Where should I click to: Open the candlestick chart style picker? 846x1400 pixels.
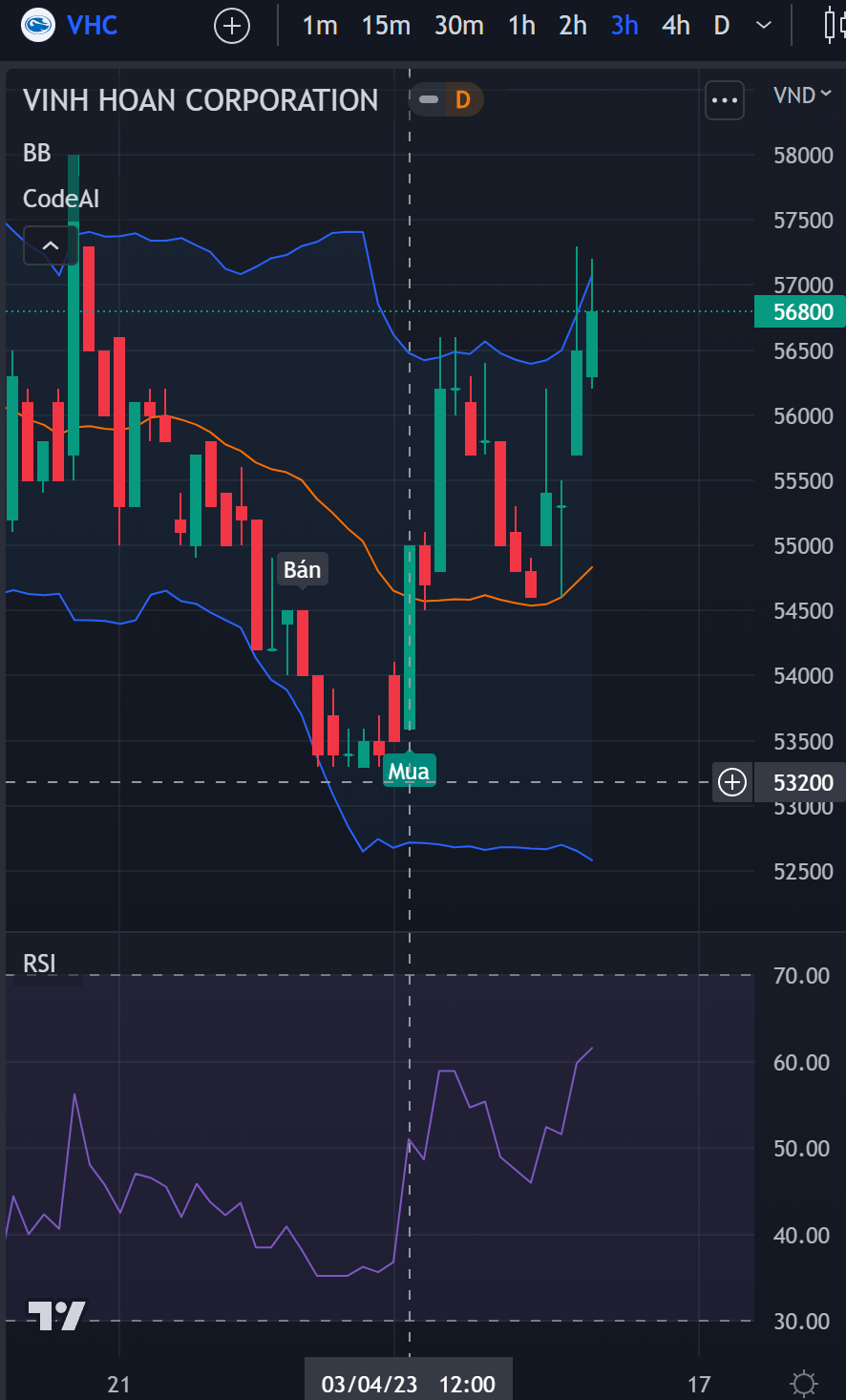(x=833, y=26)
